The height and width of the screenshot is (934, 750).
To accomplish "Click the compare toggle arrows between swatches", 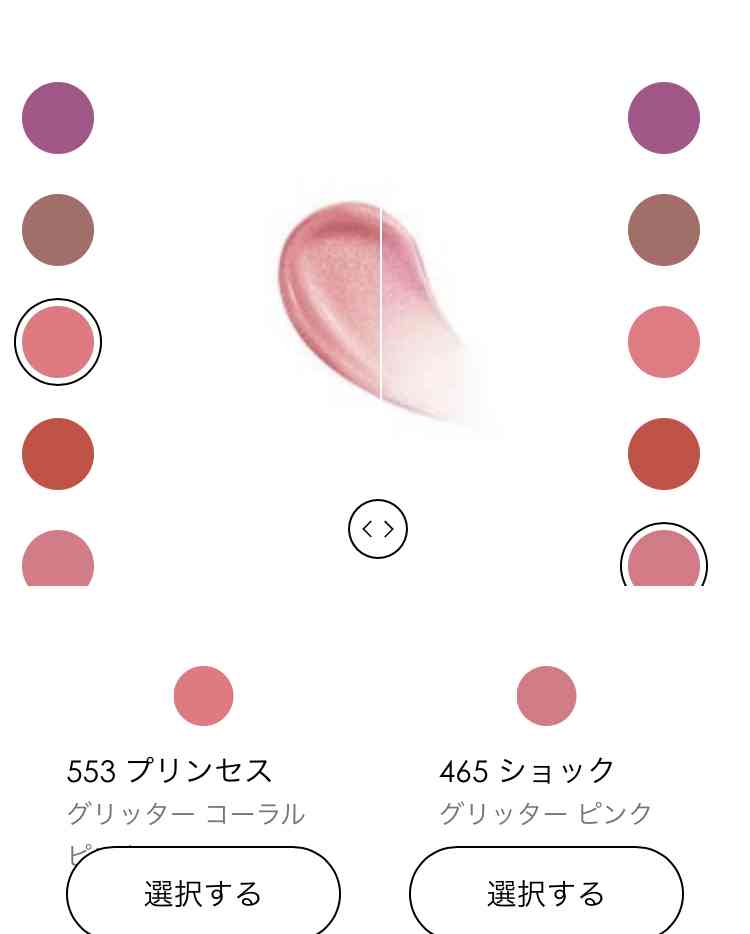I will pos(378,530).
